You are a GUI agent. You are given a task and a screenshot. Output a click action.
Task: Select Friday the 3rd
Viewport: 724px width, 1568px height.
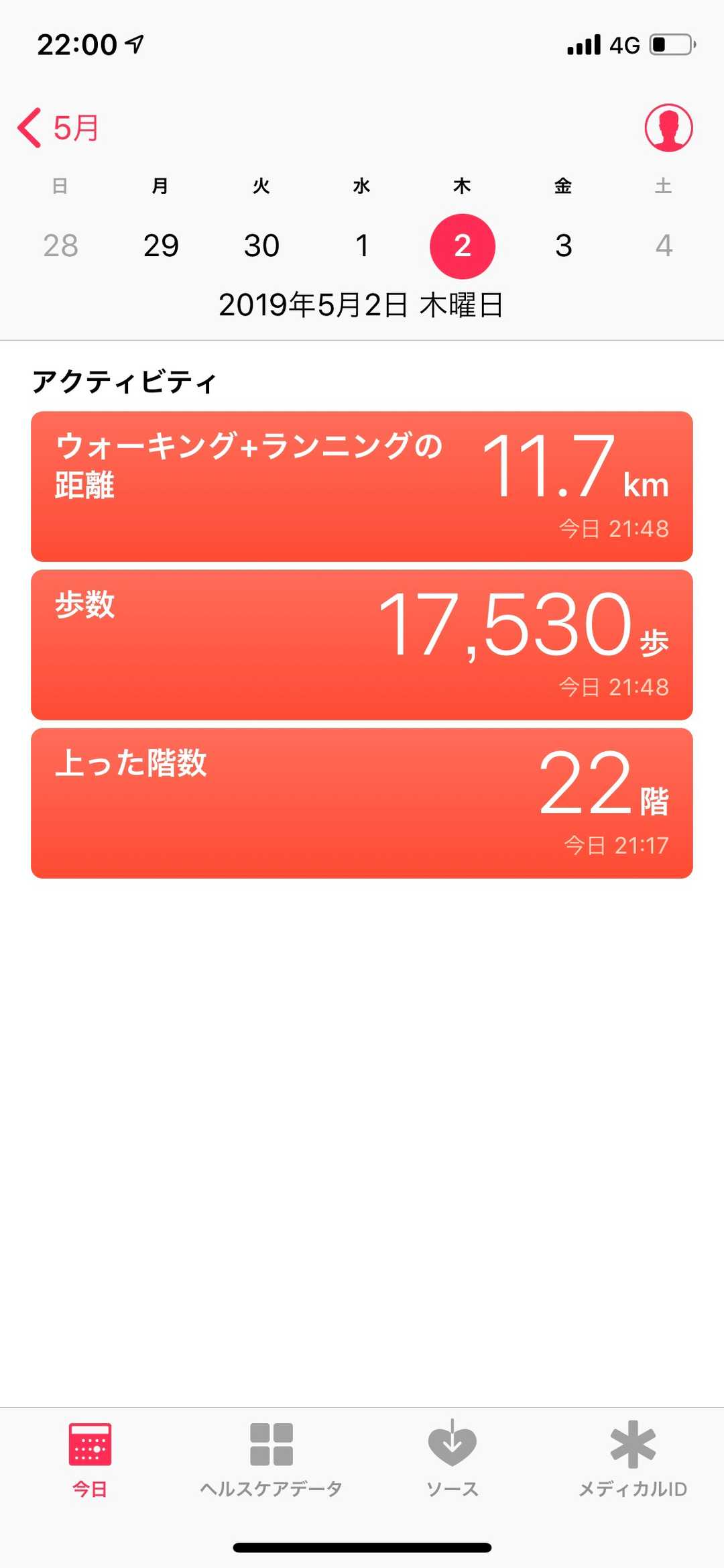(x=563, y=245)
